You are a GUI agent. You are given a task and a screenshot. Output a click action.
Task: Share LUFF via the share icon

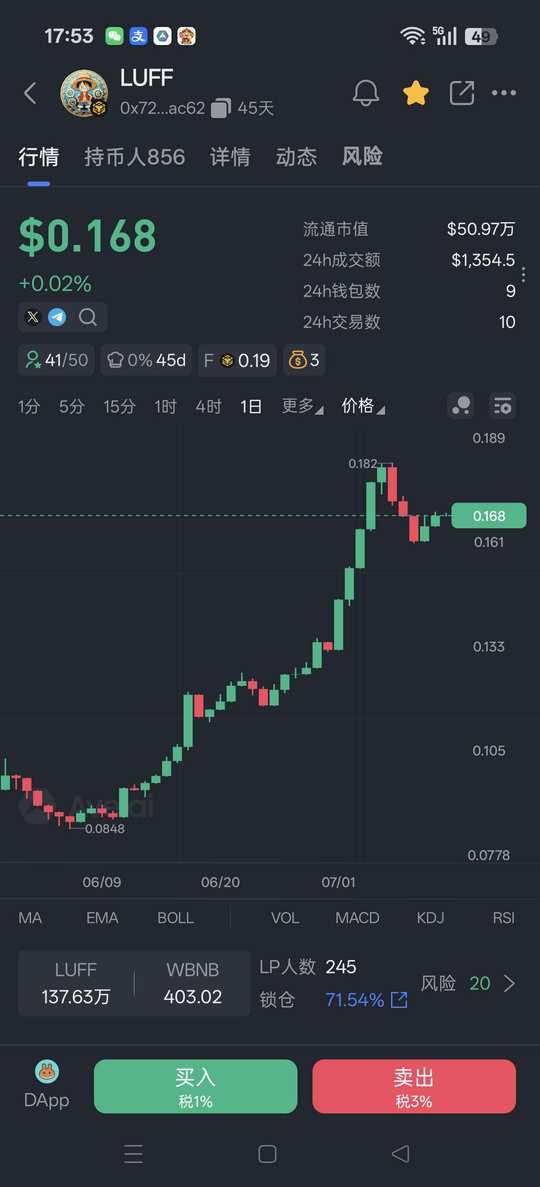pos(462,93)
